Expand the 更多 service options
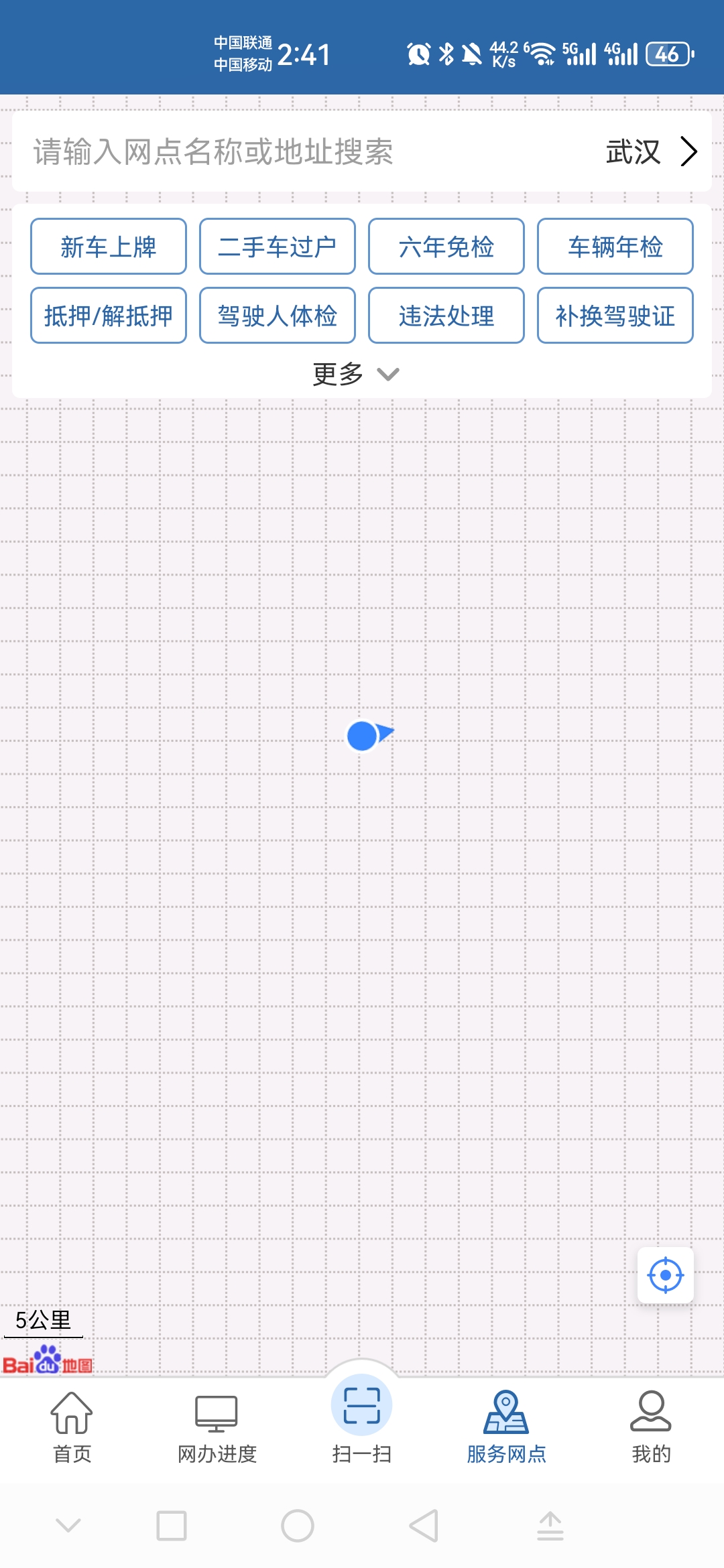Viewport: 724px width, 1568px height. click(355, 374)
